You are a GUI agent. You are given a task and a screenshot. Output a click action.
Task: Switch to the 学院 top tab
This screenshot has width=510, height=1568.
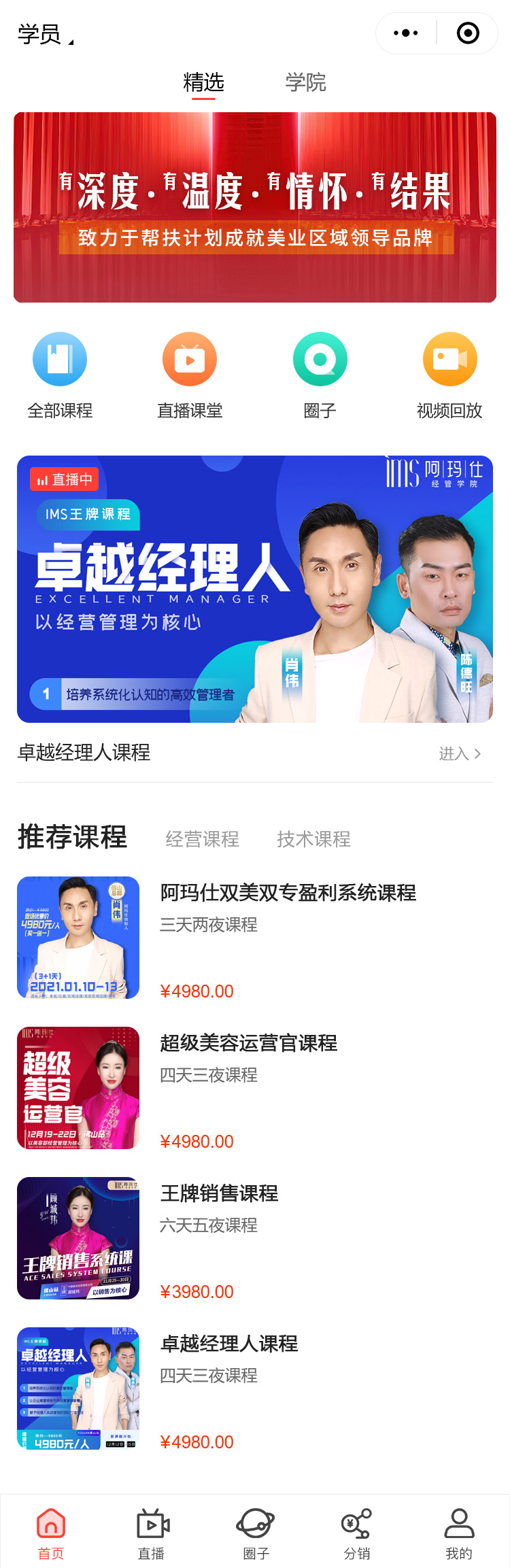point(305,83)
